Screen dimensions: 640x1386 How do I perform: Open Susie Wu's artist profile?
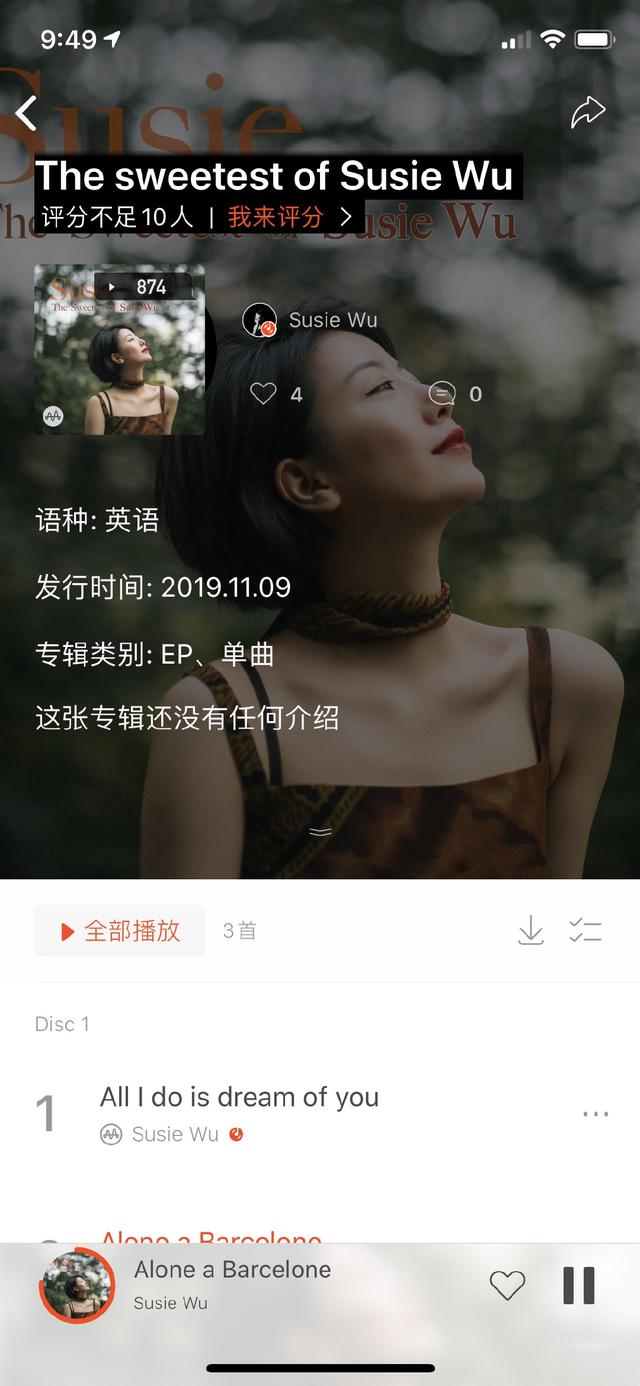311,320
